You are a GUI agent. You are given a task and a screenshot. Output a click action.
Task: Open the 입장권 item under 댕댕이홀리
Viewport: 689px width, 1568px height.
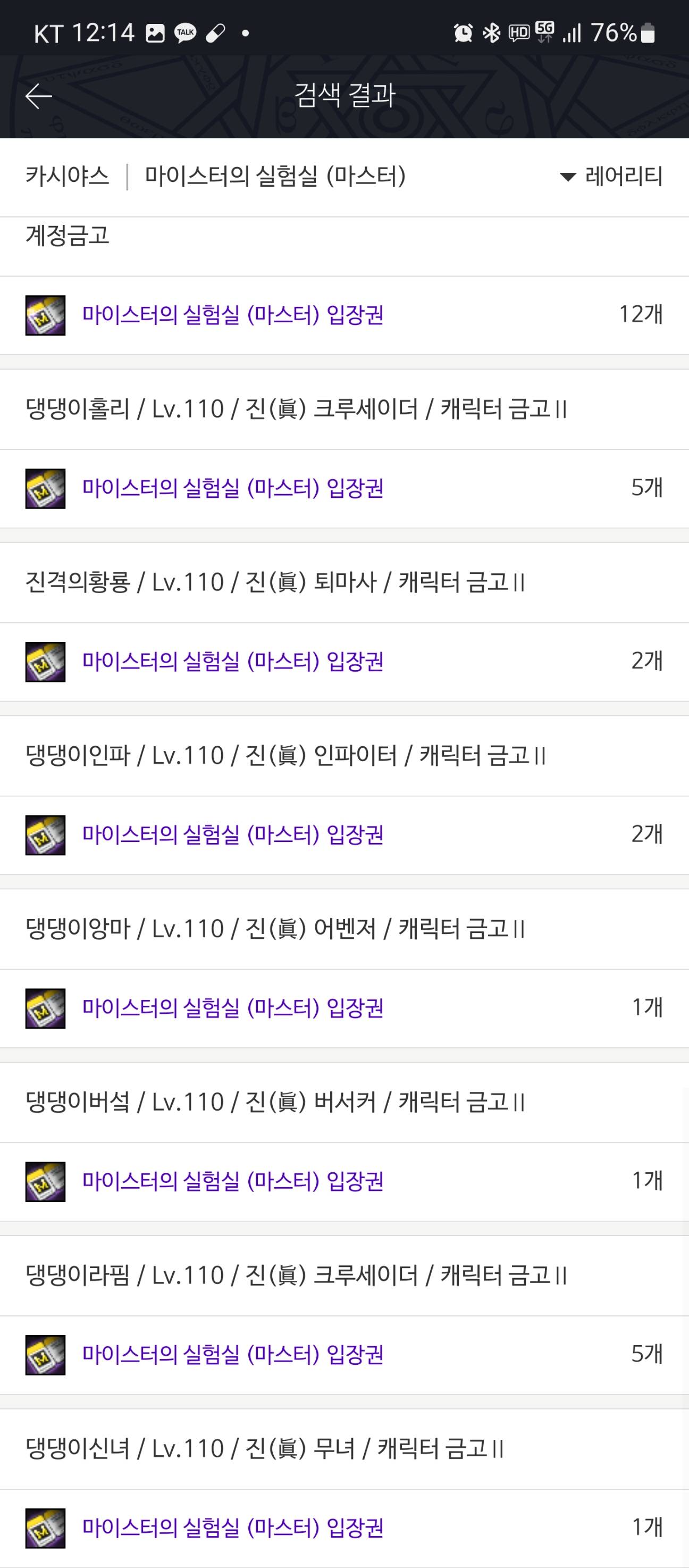(232, 488)
